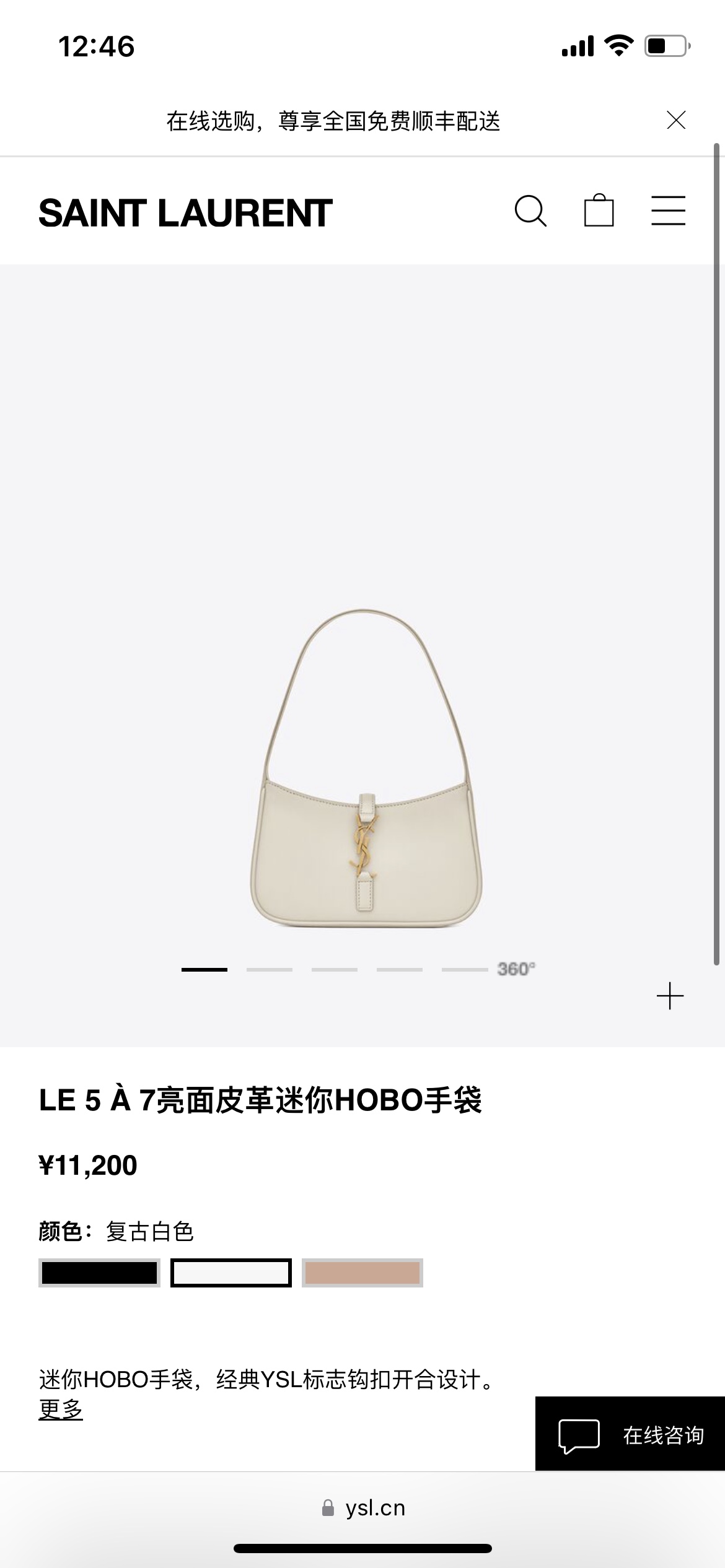Select the black color swatch
This screenshot has height=1568, width=725.
pos(99,1273)
